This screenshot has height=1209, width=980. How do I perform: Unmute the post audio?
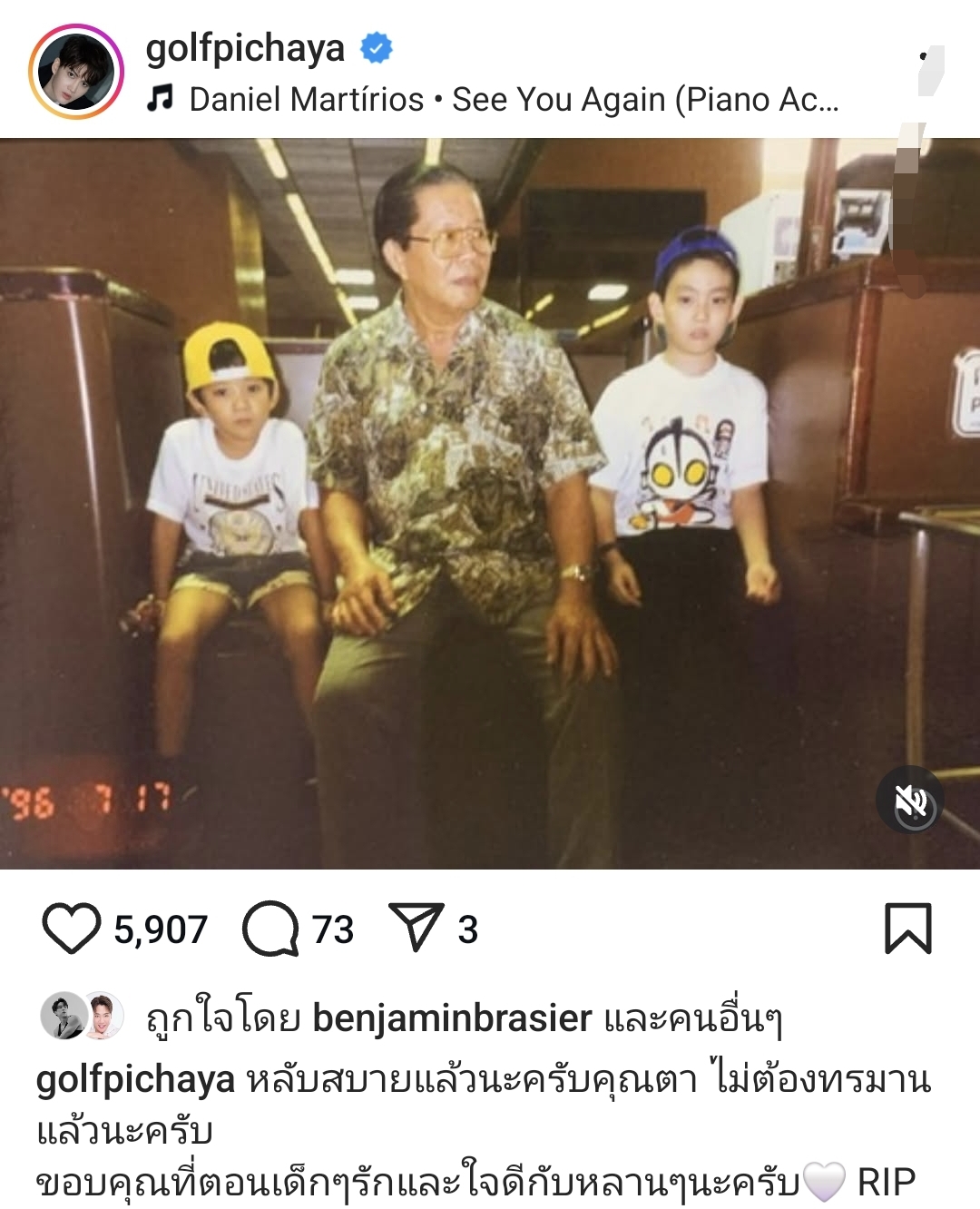911,801
